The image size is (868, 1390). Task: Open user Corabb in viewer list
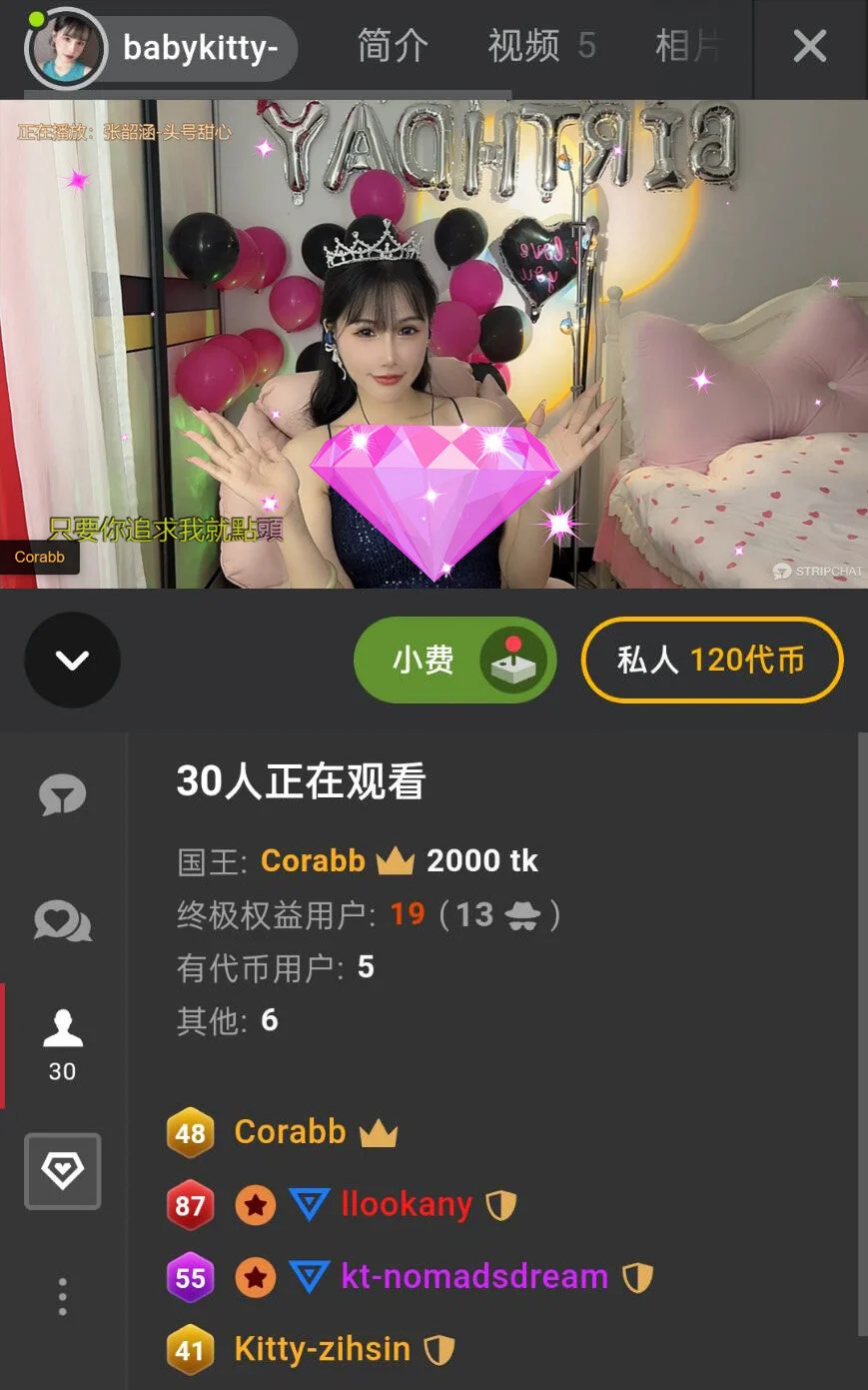coord(290,1132)
